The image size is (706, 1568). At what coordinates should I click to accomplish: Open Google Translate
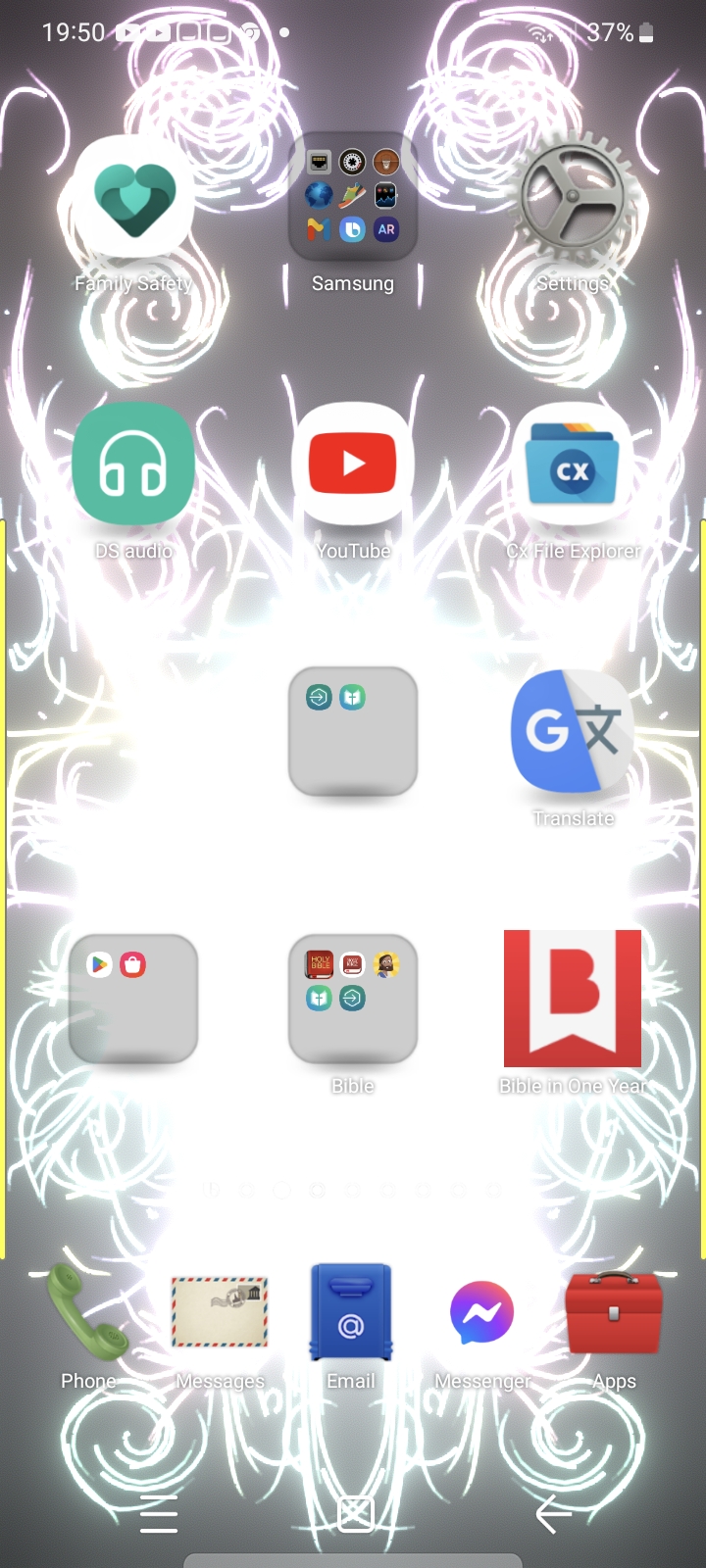[573, 732]
